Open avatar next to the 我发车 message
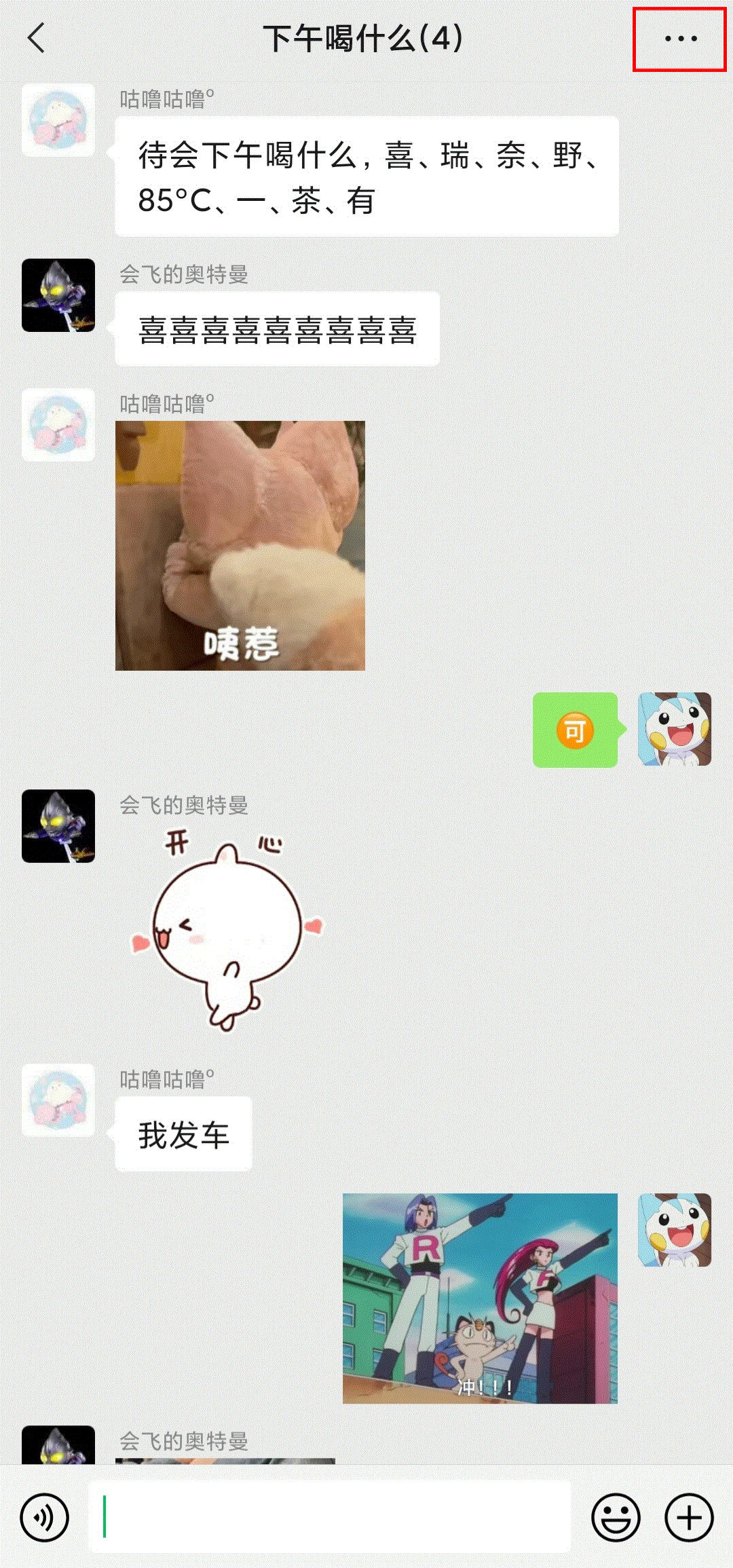Screen dimensions: 733x1568 (x=58, y=1100)
